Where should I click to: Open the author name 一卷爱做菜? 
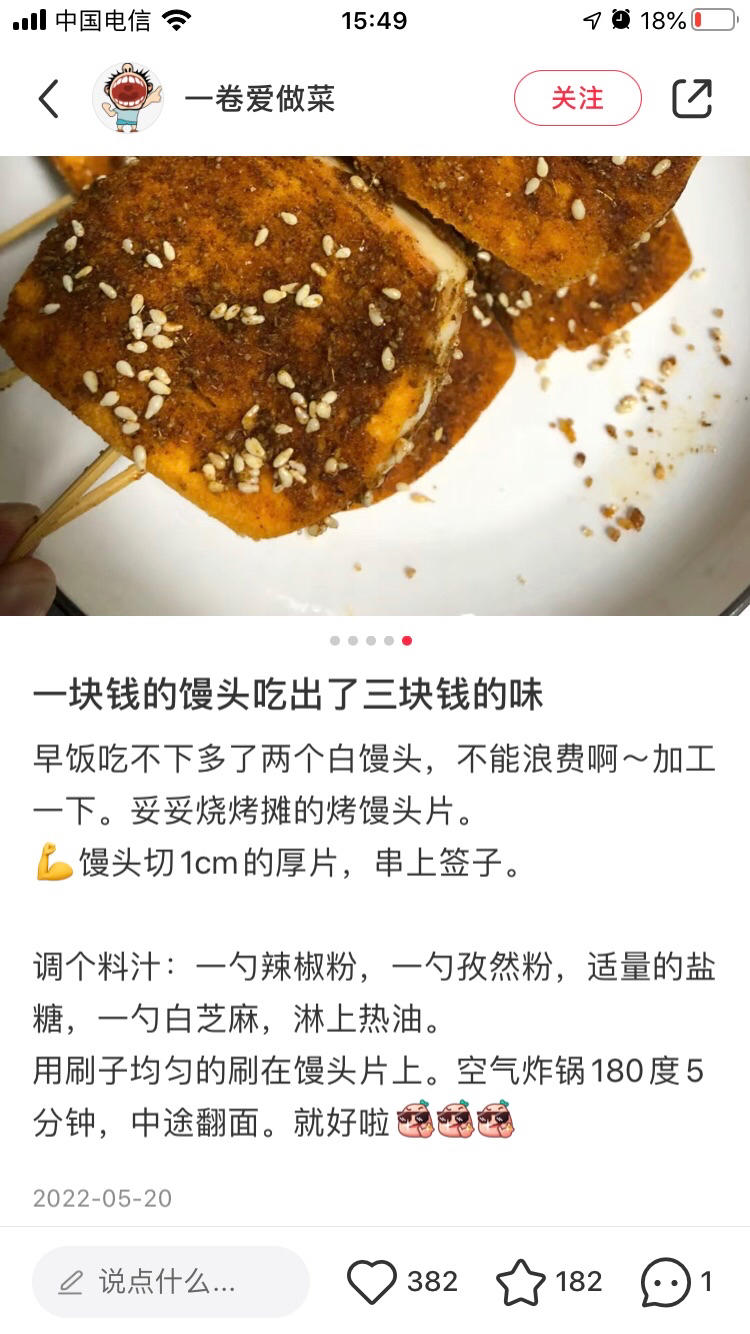coord(260,98)
